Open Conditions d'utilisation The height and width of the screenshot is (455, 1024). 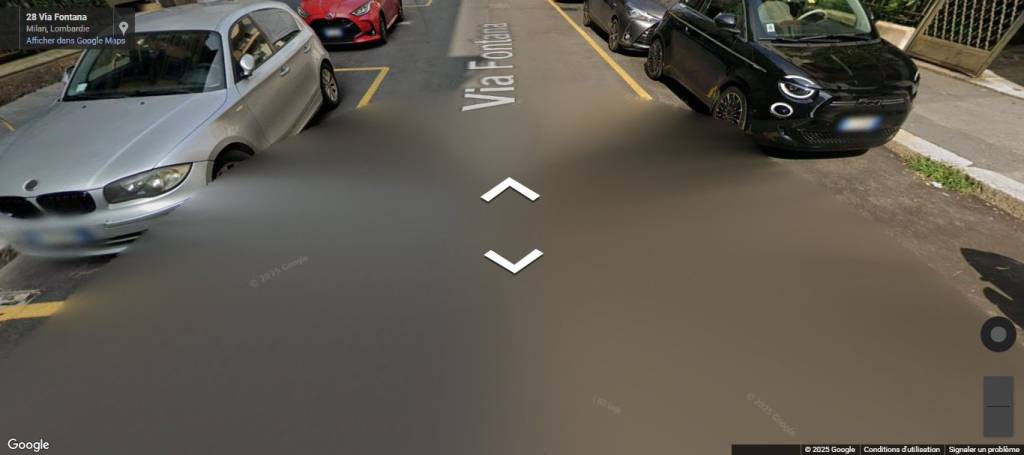tap(901, 450)
